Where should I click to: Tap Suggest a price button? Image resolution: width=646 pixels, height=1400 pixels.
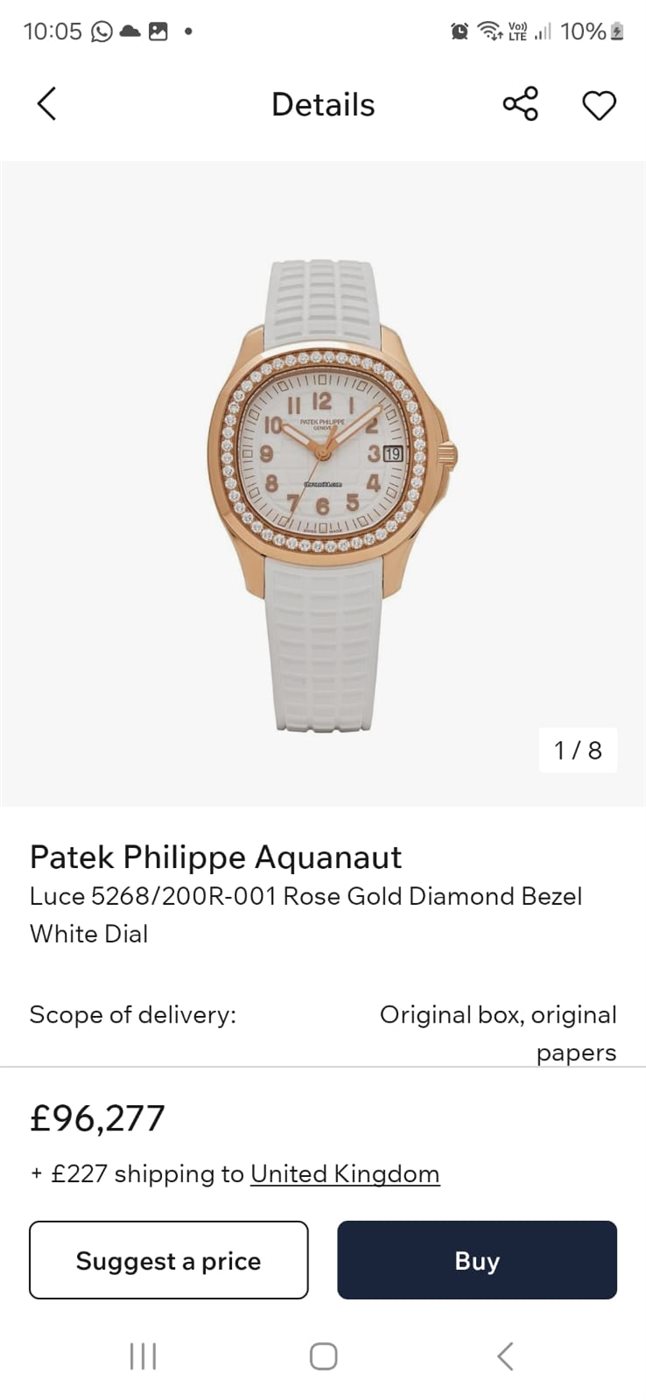168,1260
